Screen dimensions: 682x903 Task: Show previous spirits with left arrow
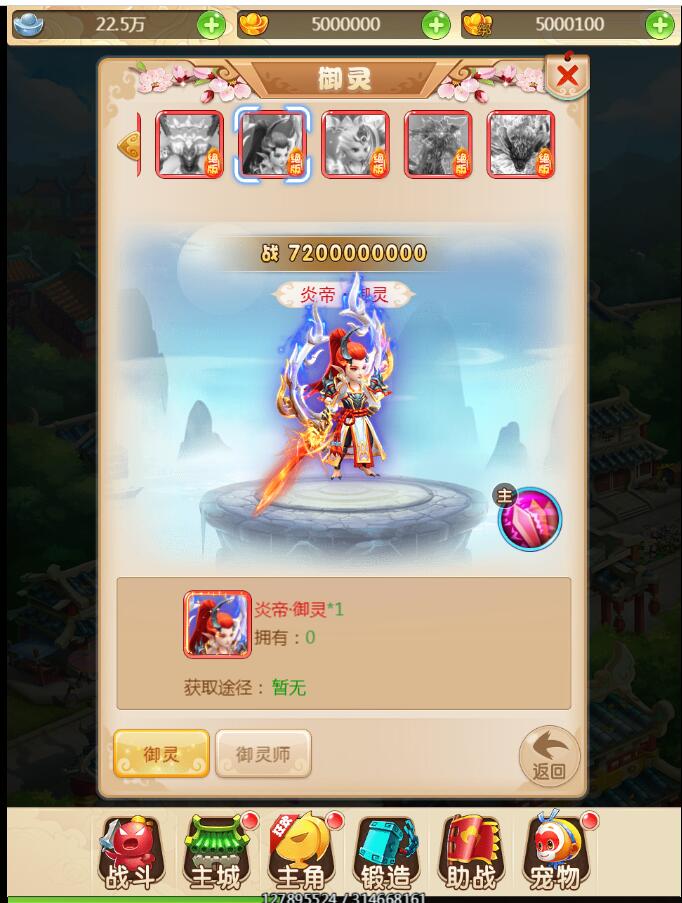[128, 146]
